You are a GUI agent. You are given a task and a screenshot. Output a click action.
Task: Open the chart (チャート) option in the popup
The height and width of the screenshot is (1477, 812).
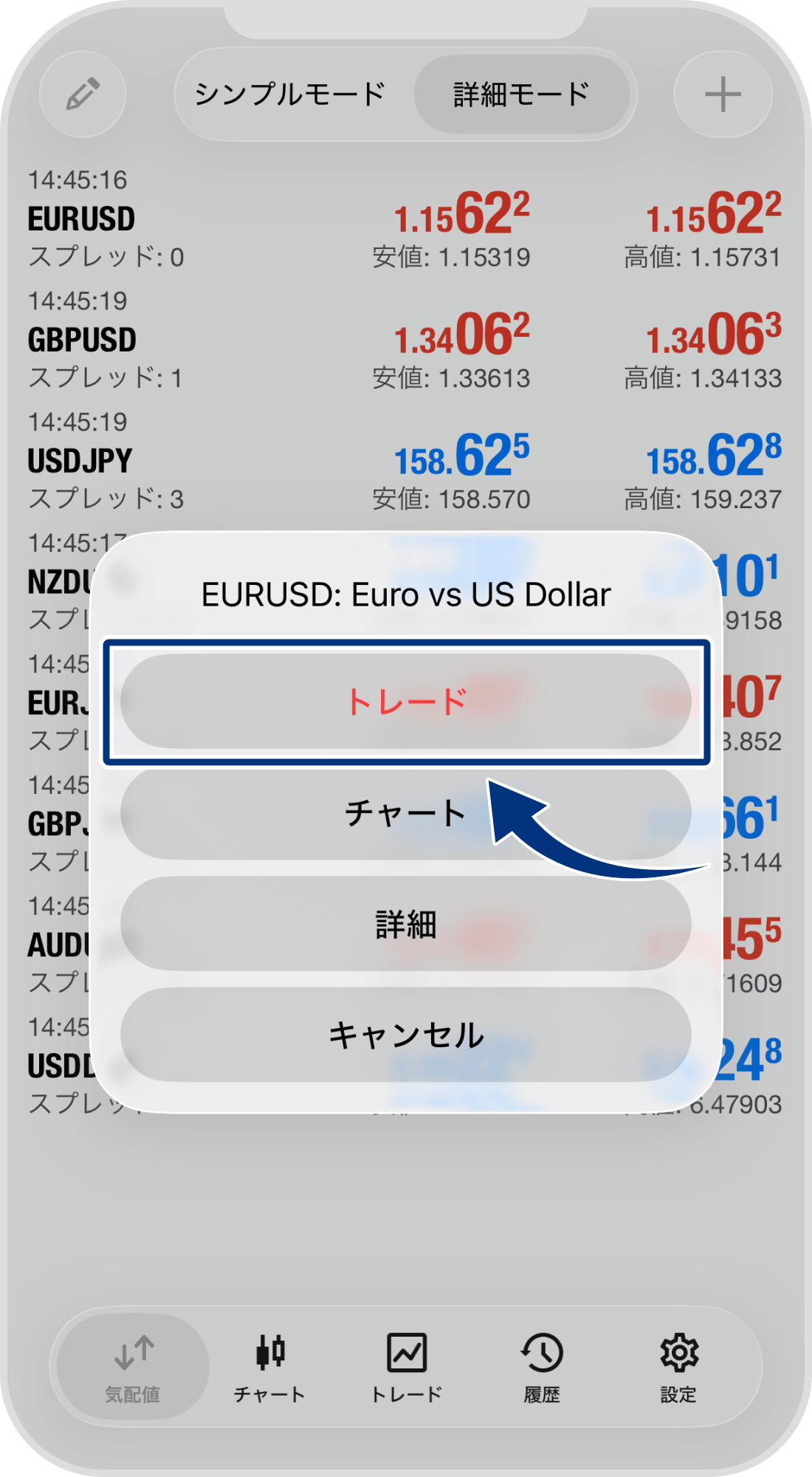coord(406,813)
